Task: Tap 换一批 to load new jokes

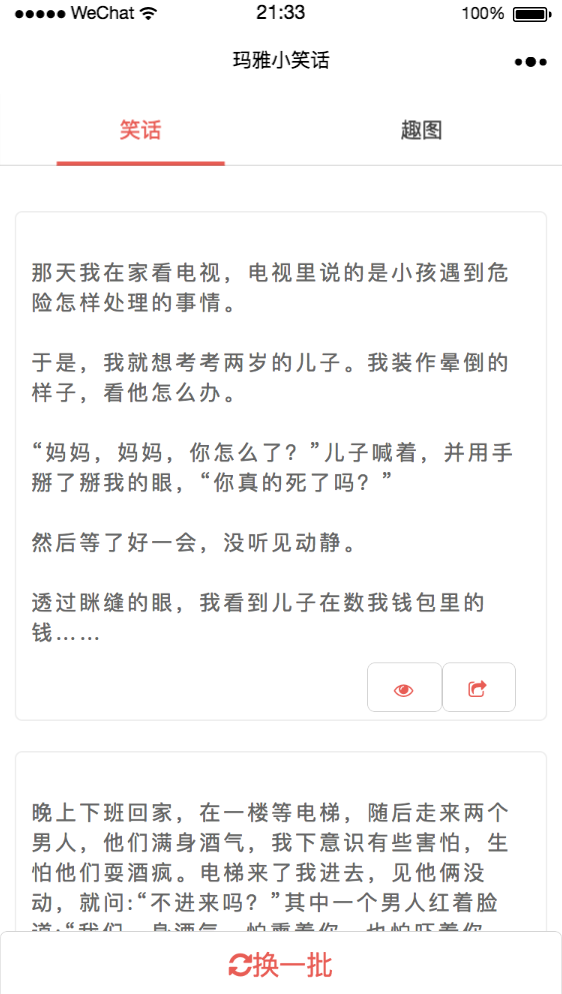Action: click(x=281, y=964)
